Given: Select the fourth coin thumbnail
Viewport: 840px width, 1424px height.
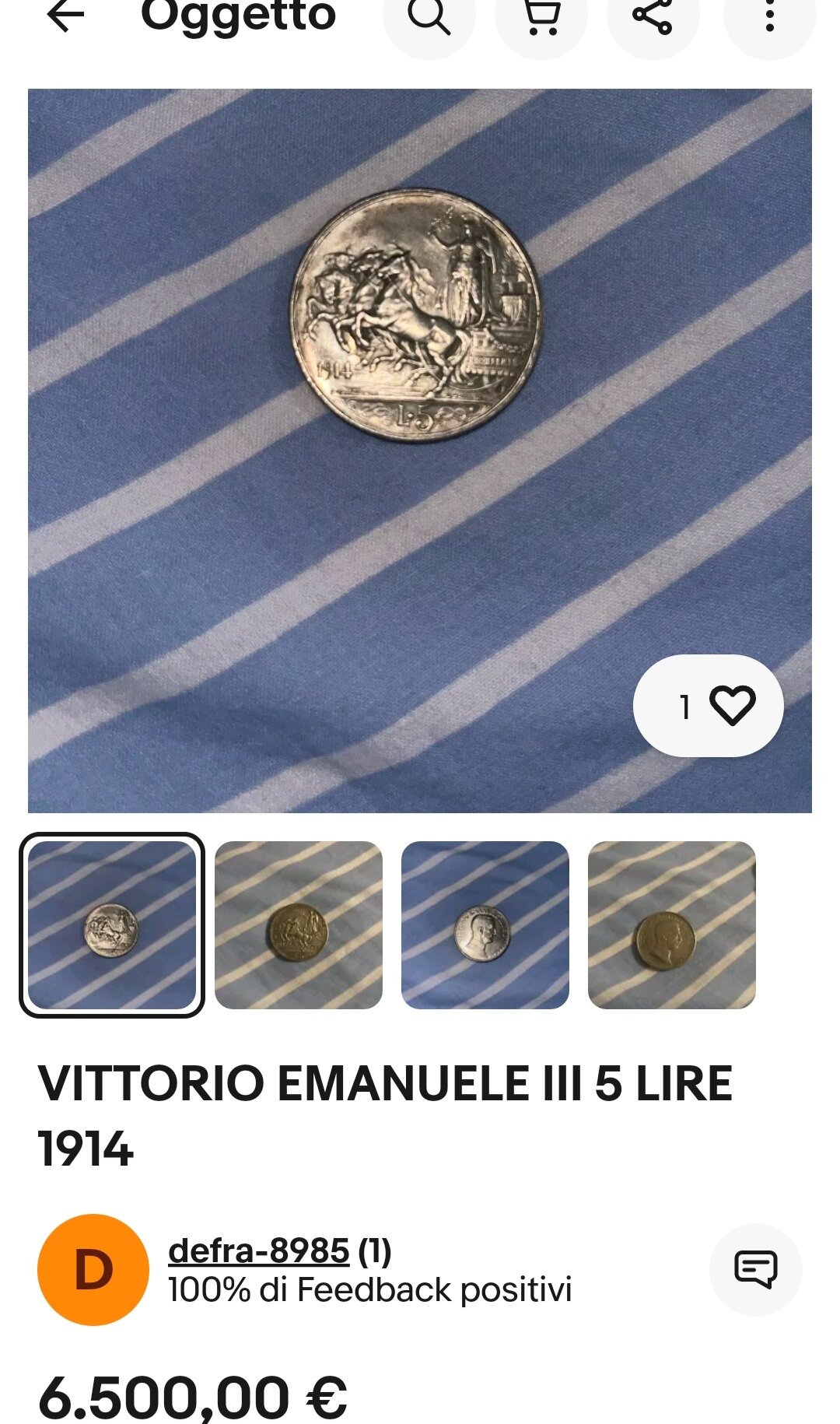Looking at the screenshot, I should point(672,925).
